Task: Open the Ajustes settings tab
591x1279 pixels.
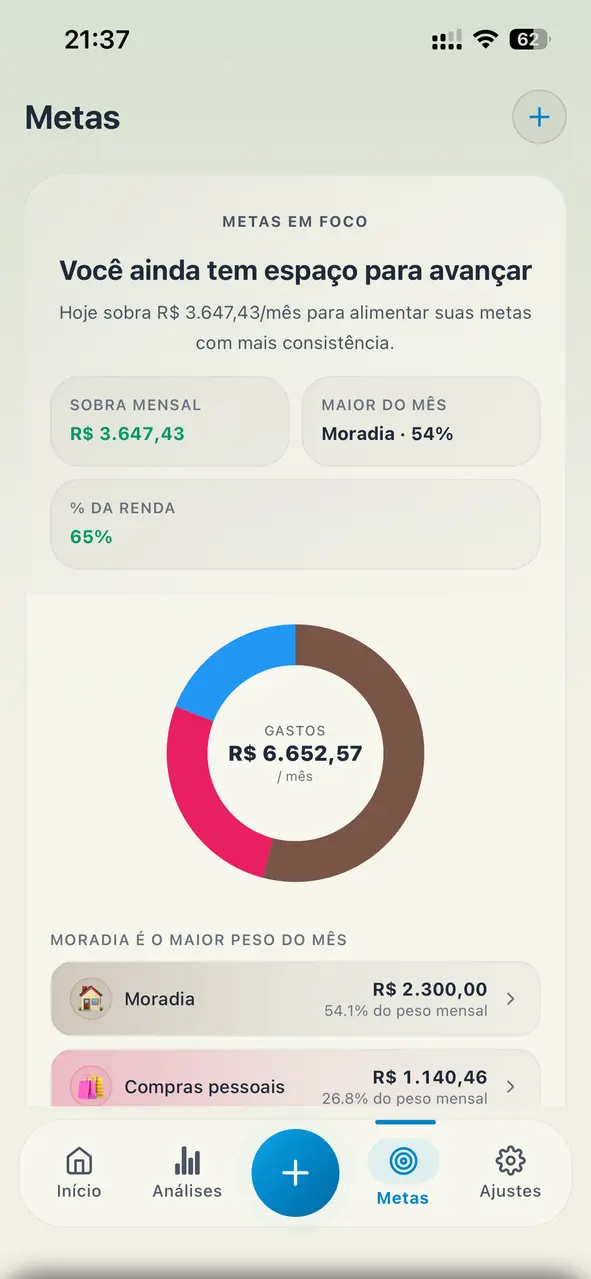Action: 510,1173
